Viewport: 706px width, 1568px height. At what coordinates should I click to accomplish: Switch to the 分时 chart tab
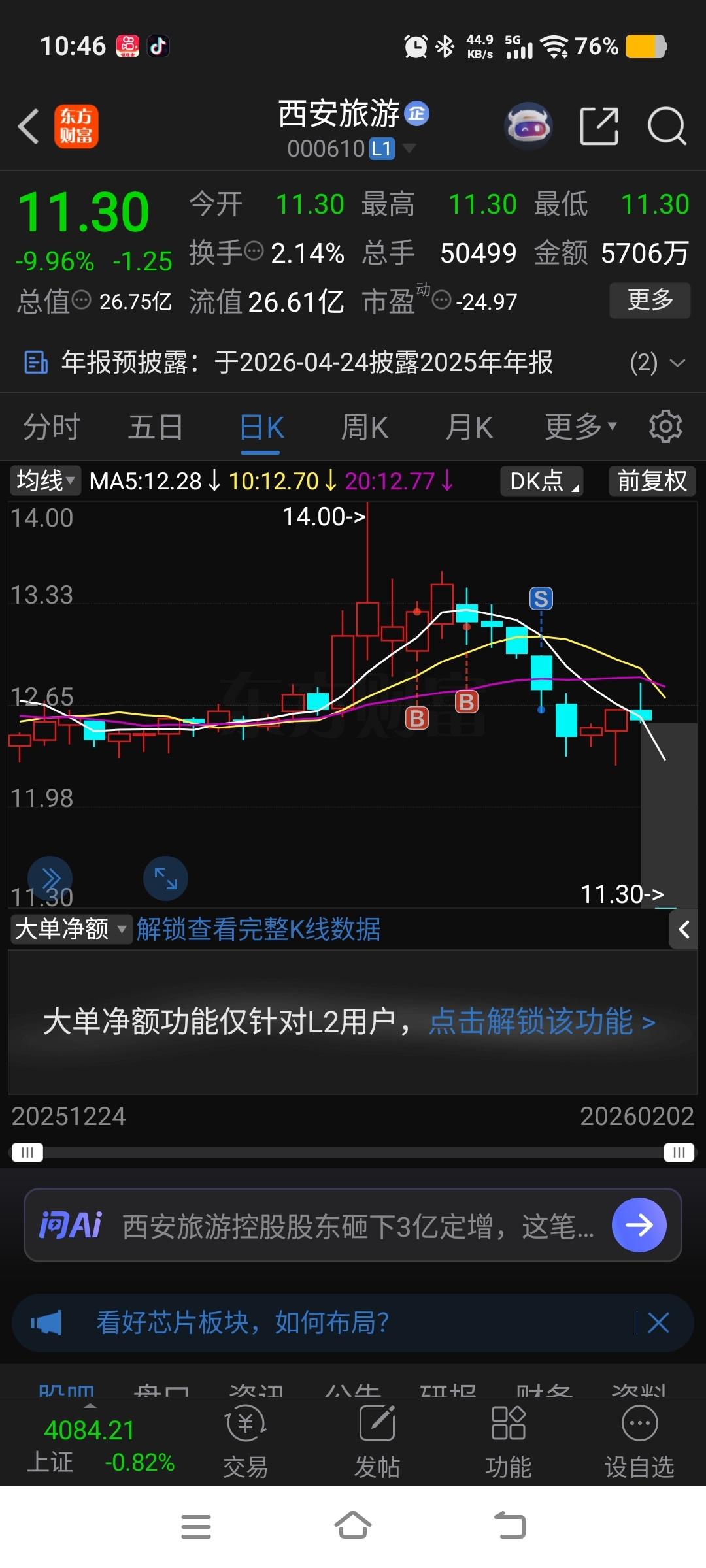[x=51, y=428]
